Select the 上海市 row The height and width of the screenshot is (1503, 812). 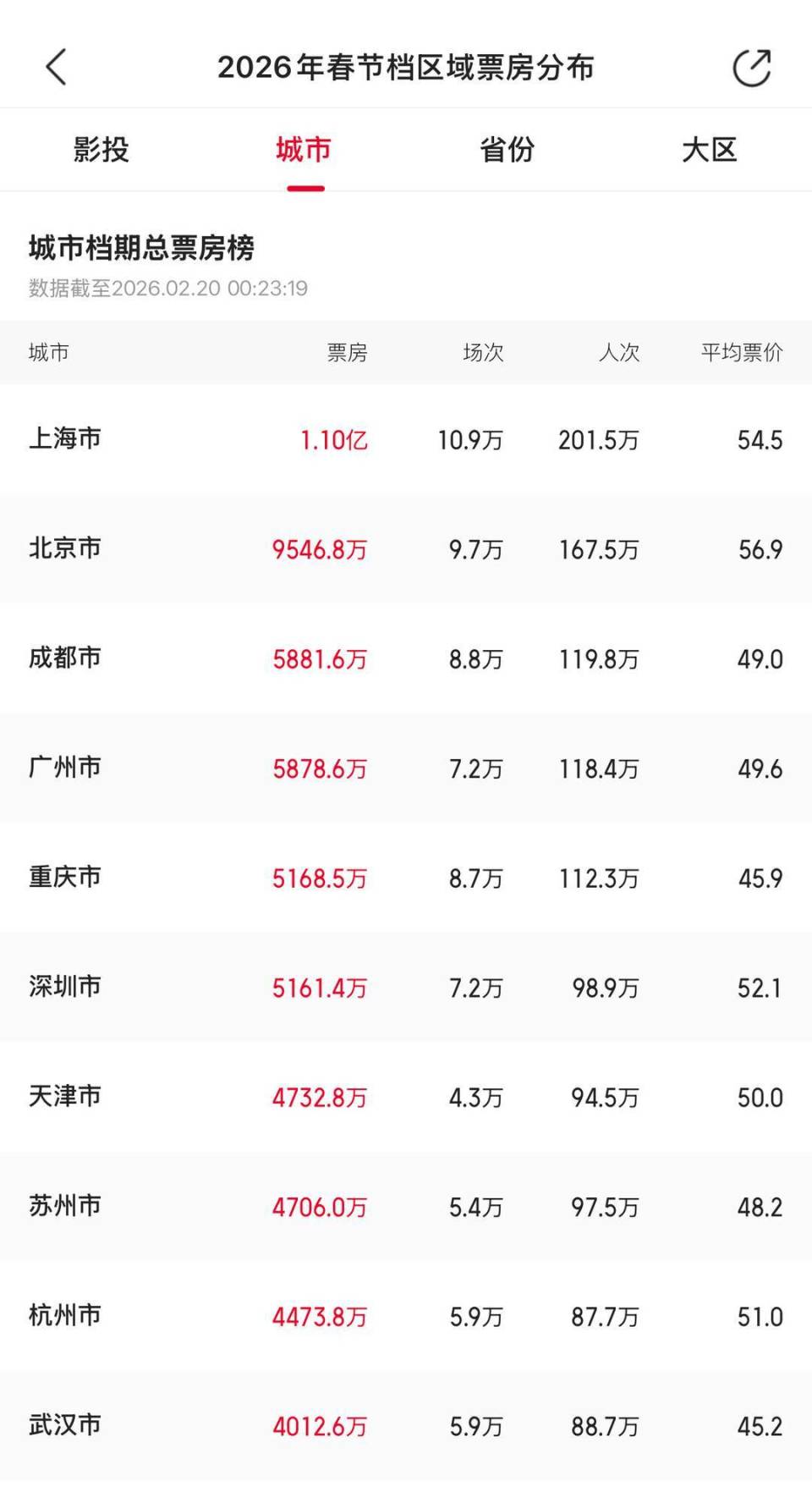[x=406, y=439]
